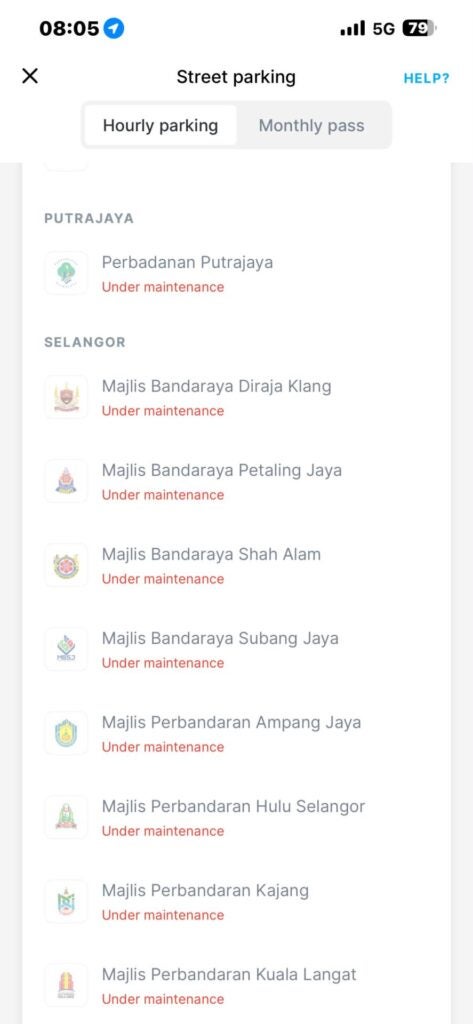Switch to the Monthly pass tab
The width and height of the screenshot is (473, 1024).
tap(312, 125)
